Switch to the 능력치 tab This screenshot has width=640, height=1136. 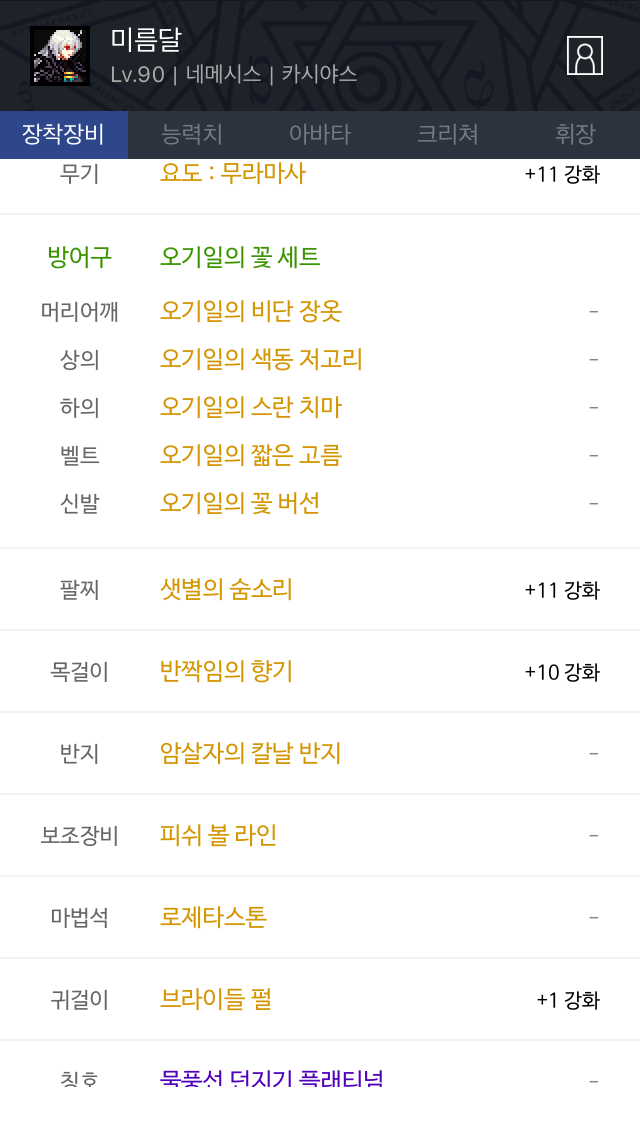point(192,134)
